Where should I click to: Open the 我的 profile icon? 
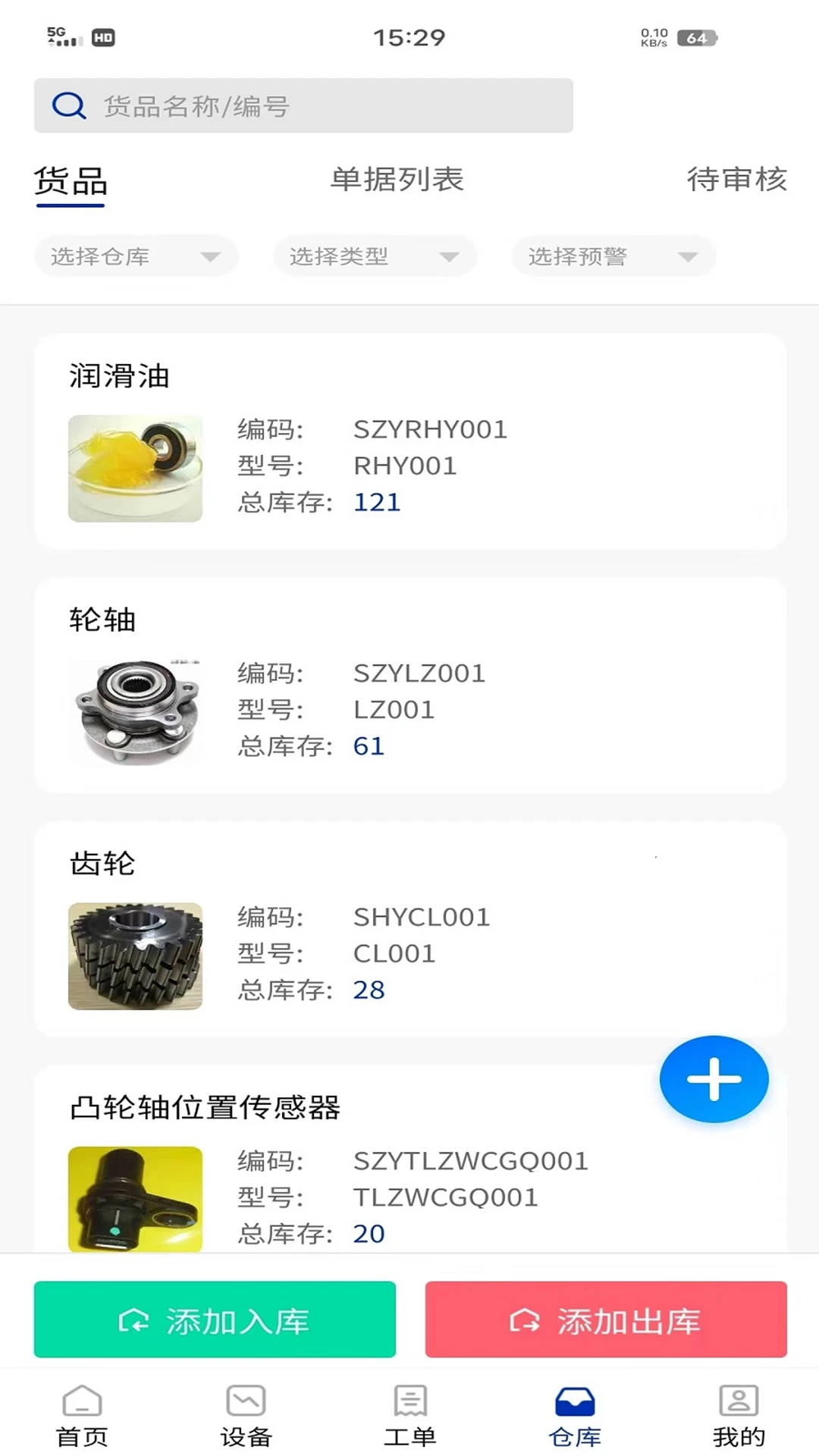click(738, 1410)
